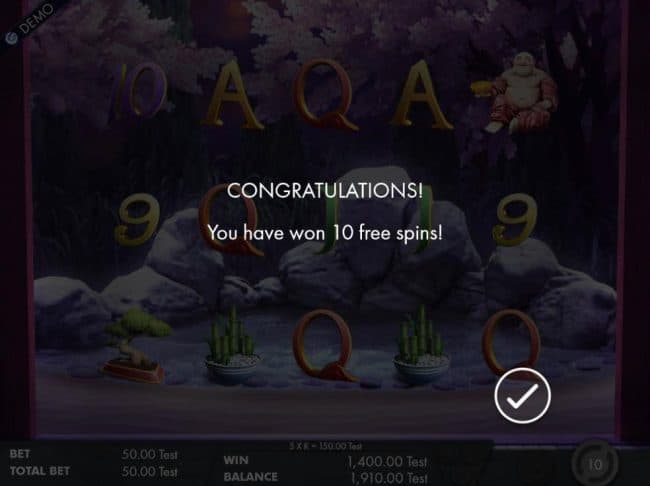This screenshot has height=486, width=650.
Task: Confirm the free spins with the checkmark
Action: (x=522, y=397)
